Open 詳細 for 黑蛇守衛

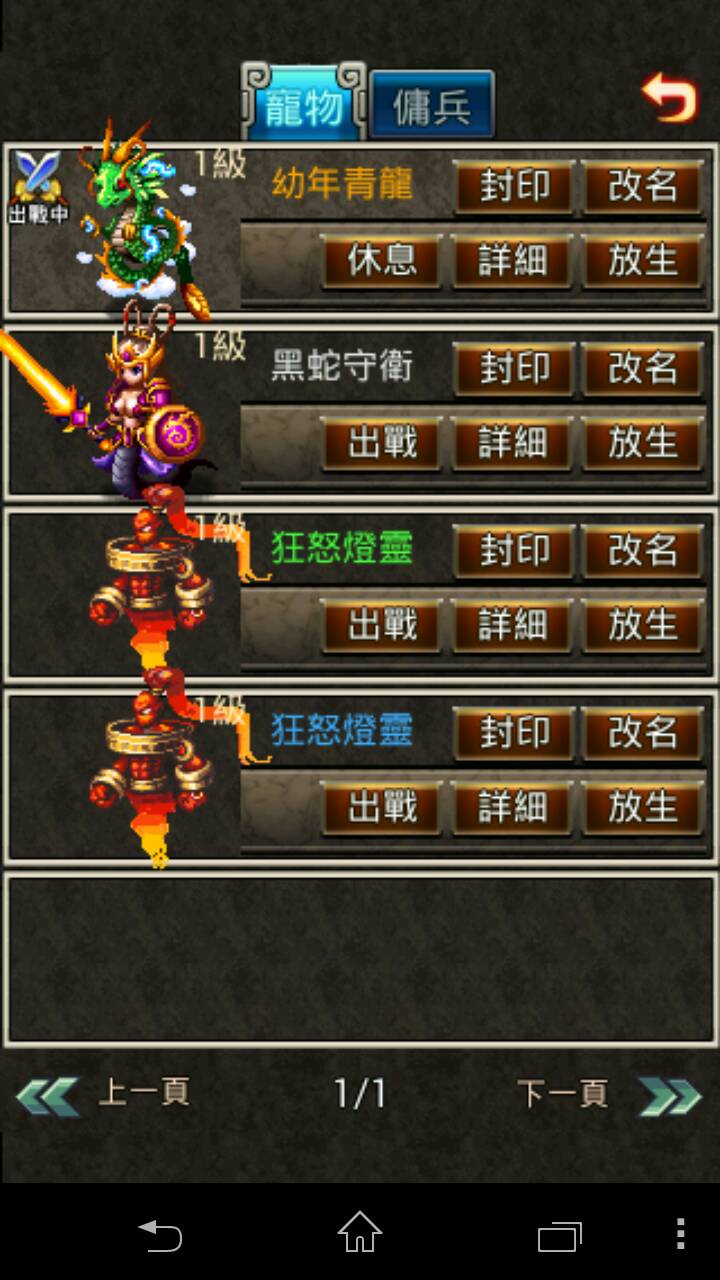pos(512,442)
